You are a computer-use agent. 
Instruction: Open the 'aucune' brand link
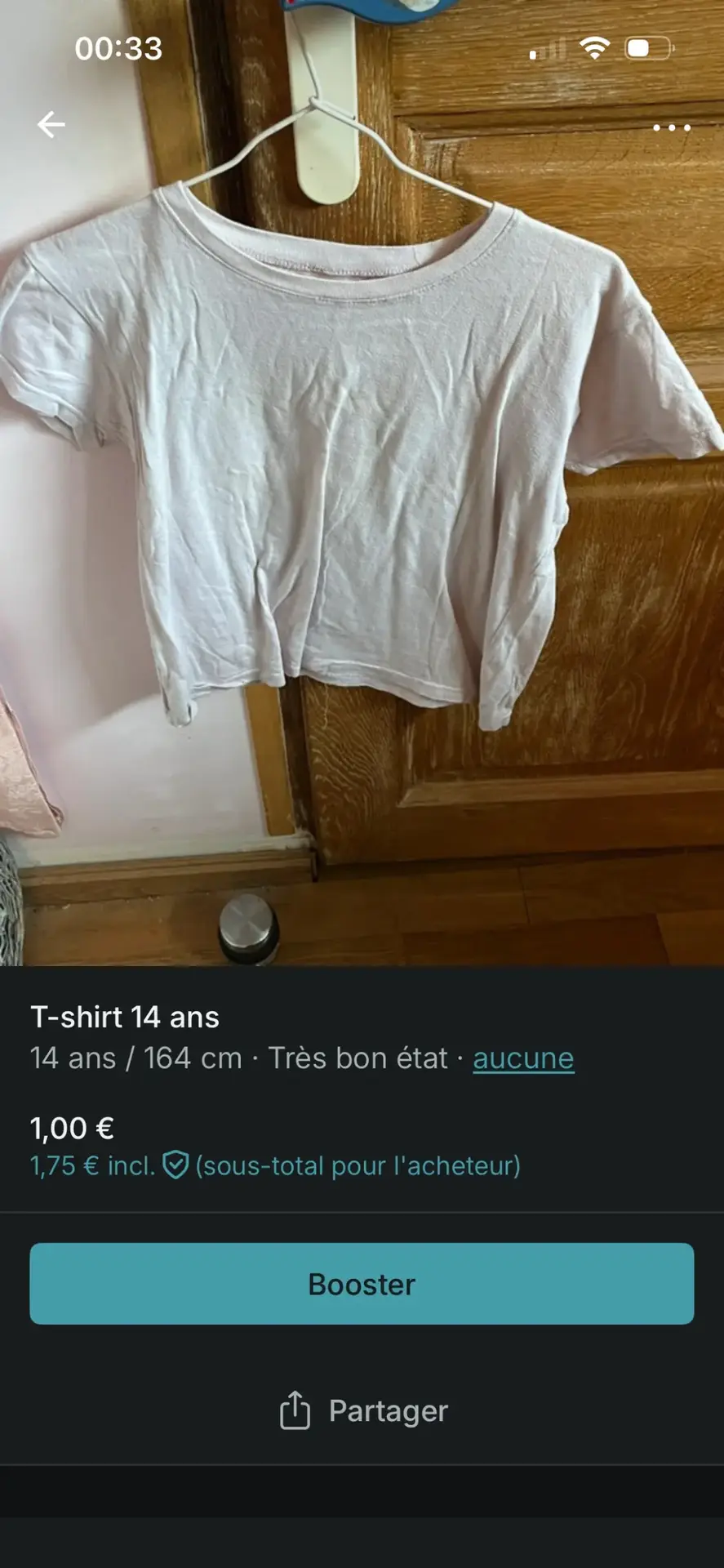(523, 1058)
